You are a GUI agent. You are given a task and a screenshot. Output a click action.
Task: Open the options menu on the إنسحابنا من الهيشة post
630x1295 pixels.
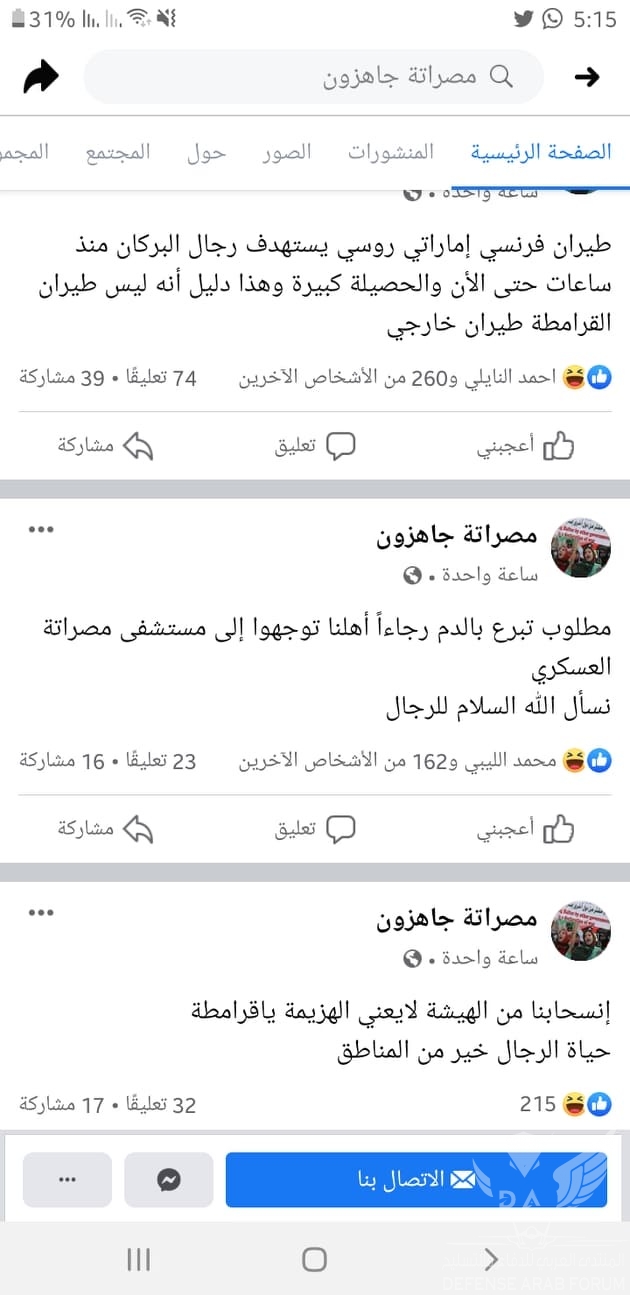click(41, 912)
